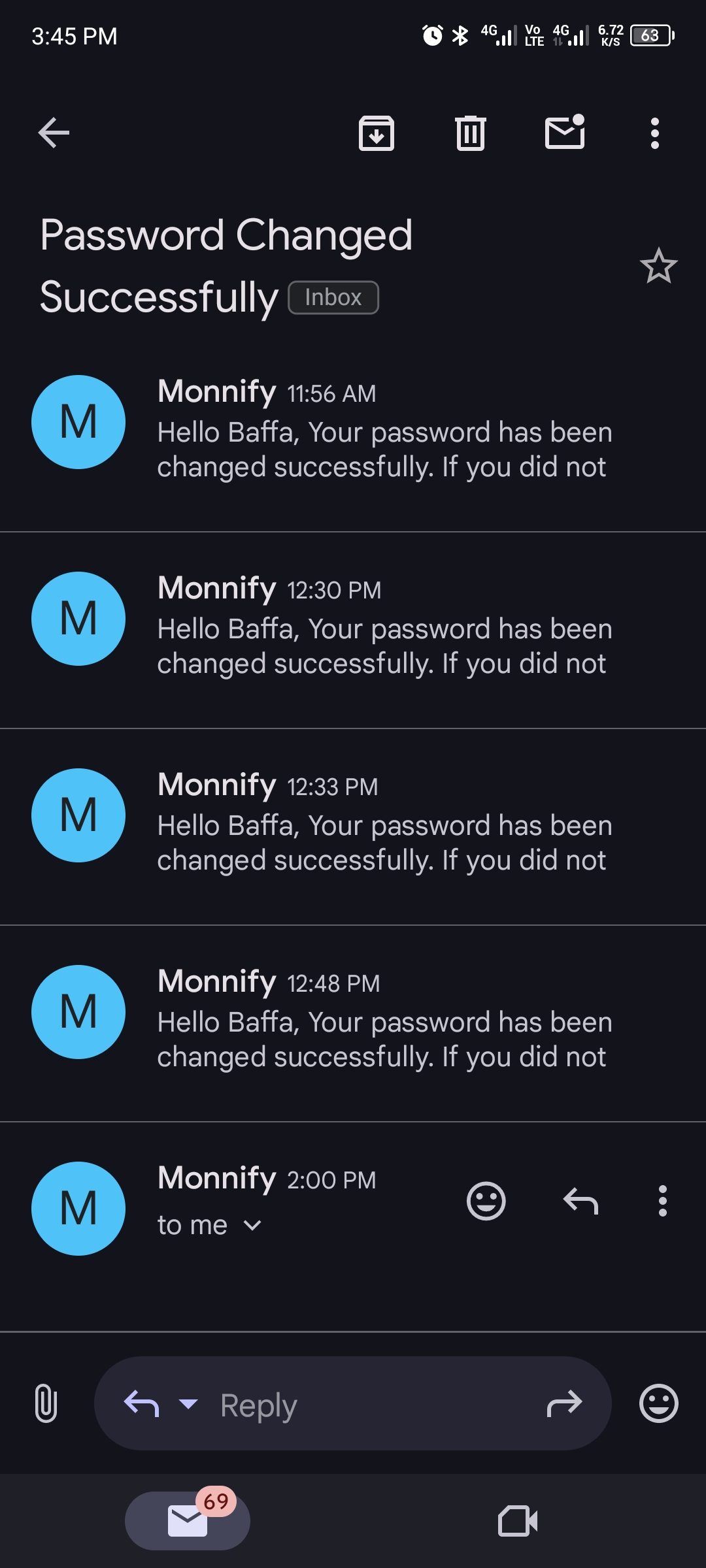Open emoji picker beside the reply box
Screen dimensions: 706x1568
click(x=658, y=1403)
